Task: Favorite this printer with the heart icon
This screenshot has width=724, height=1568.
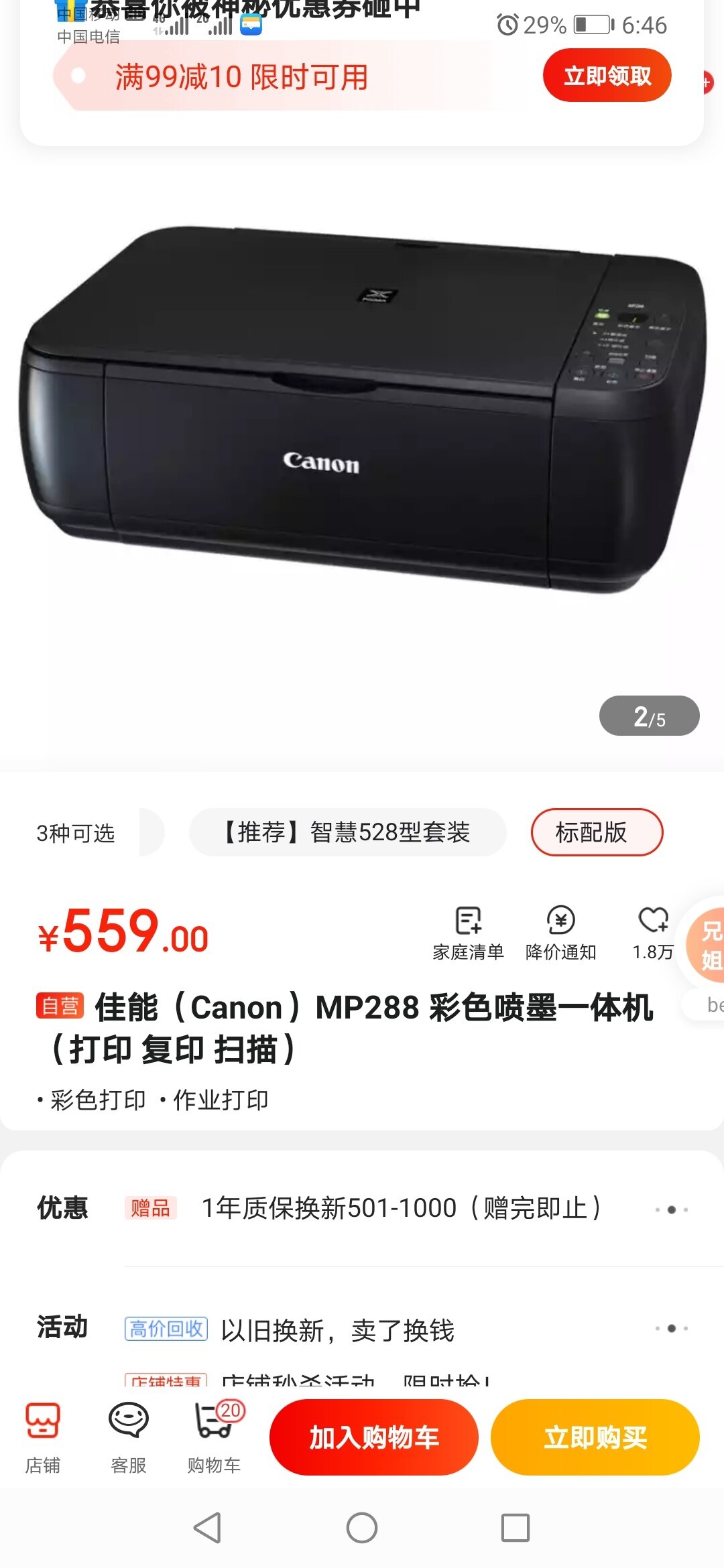Action: pos(653,932)
